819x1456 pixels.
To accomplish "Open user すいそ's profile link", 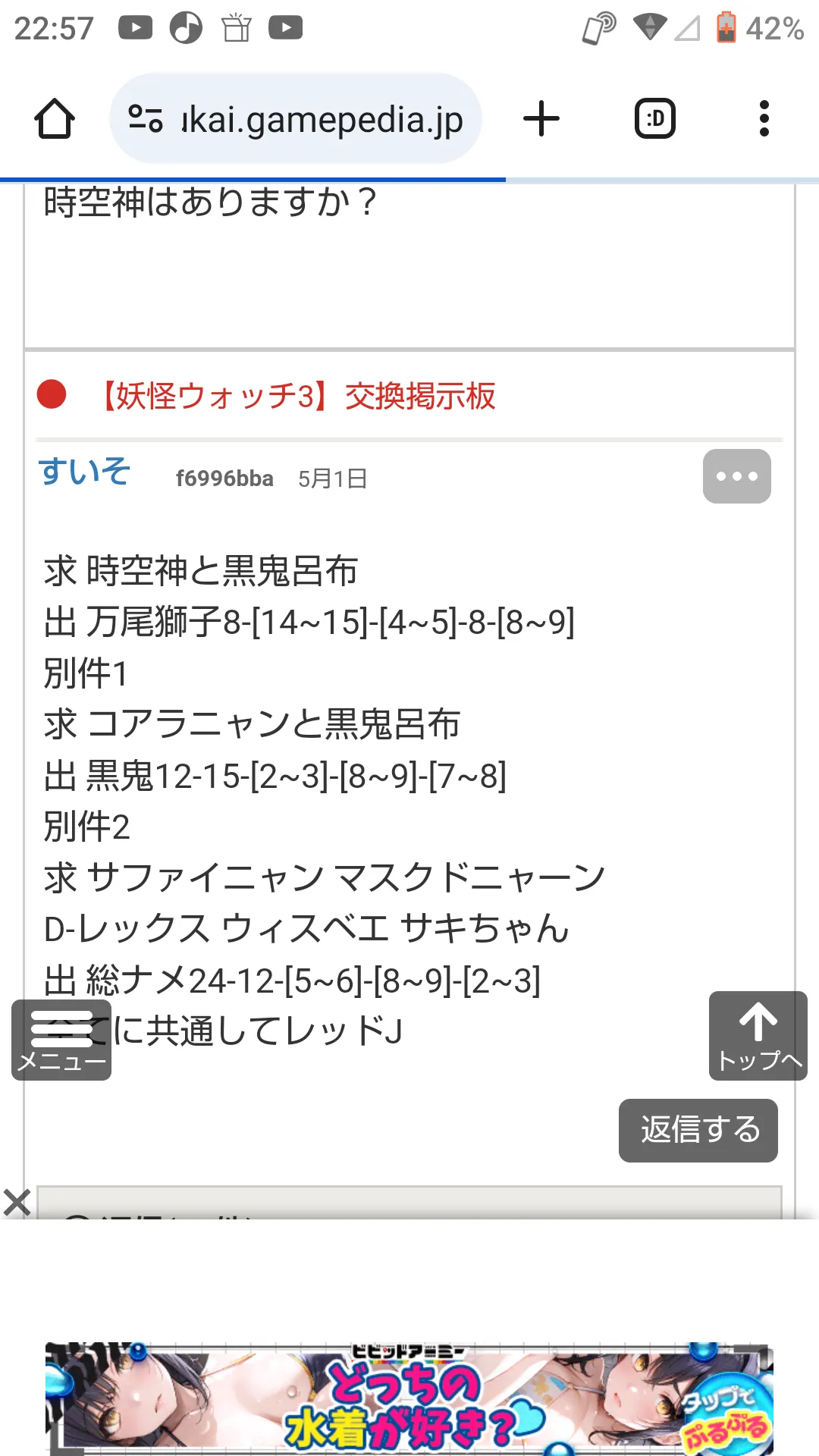I will (84, 472).
